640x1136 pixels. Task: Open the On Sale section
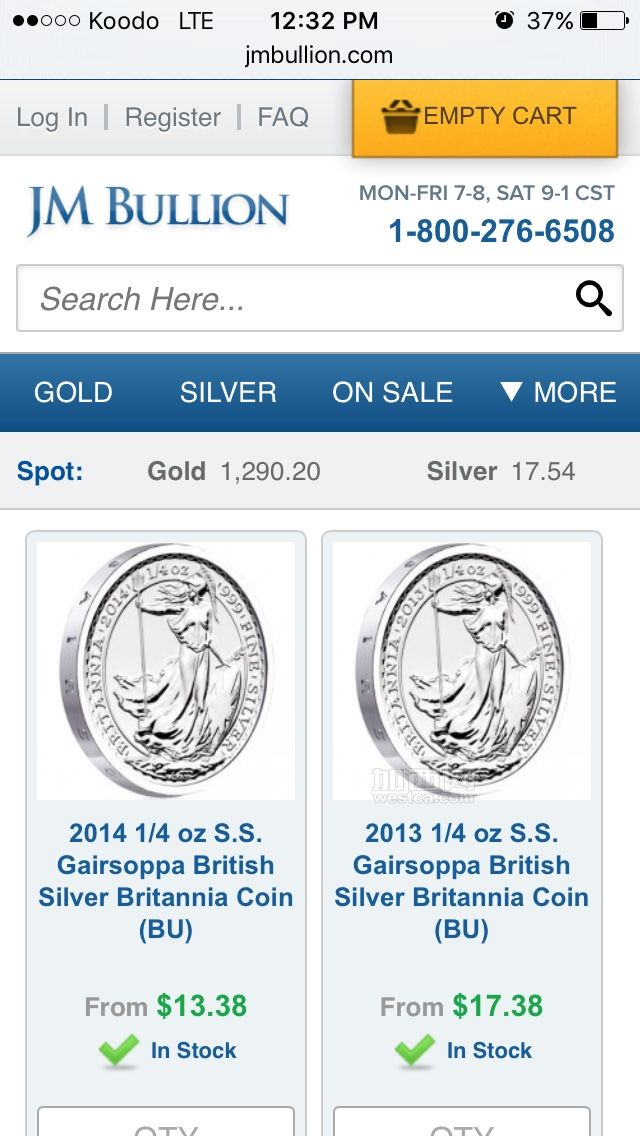click(392, 392)
